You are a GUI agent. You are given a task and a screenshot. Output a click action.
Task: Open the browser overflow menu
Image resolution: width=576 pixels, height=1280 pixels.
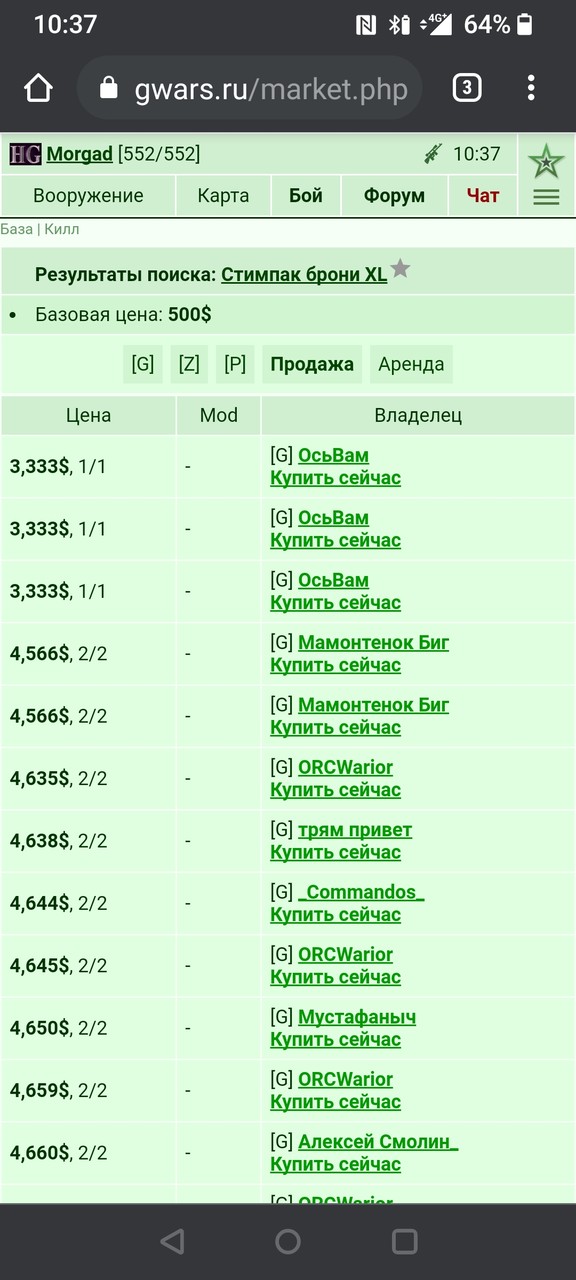click(531, 89)
